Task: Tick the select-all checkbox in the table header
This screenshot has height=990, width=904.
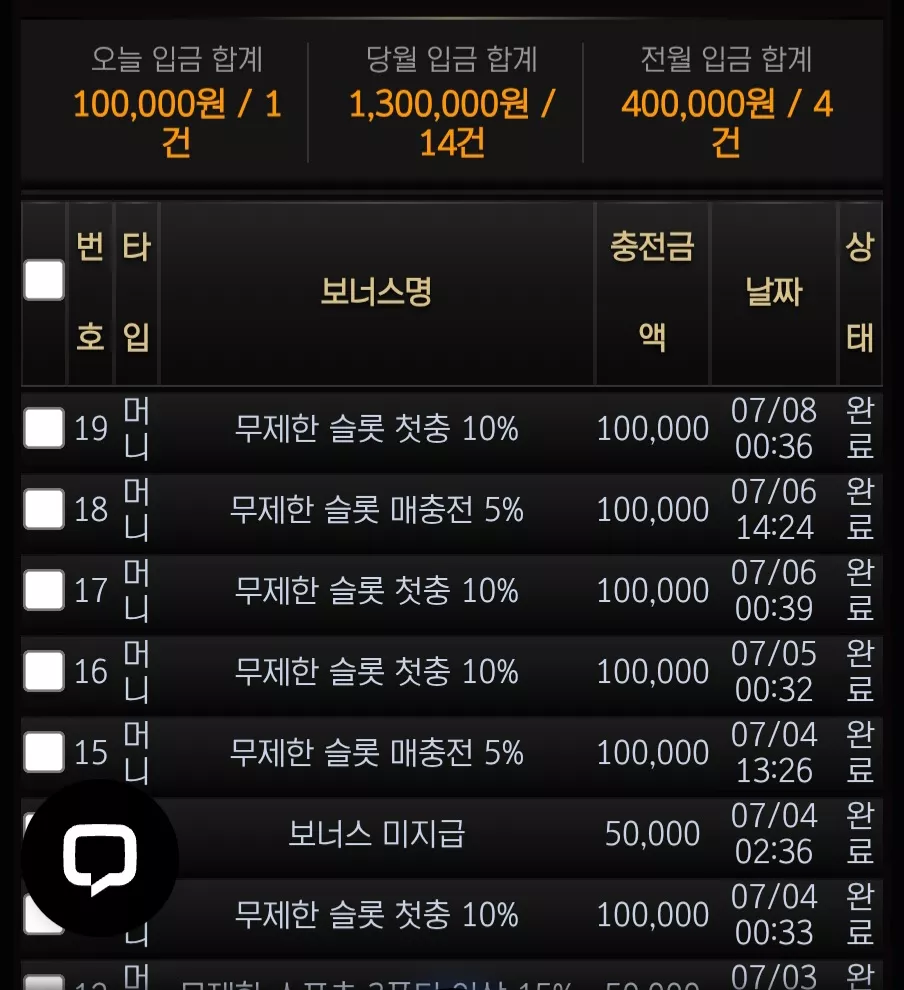Action: 44,280
